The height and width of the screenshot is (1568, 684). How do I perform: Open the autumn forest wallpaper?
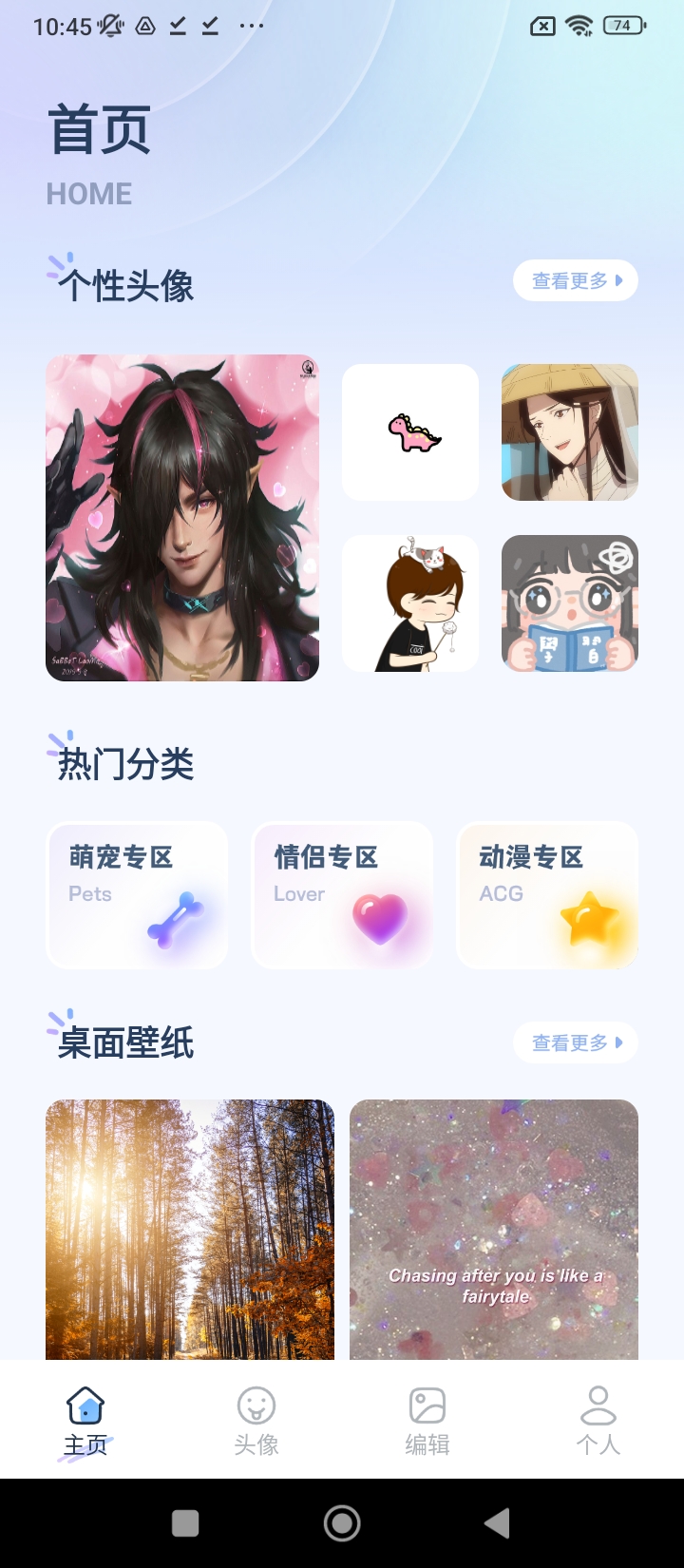click(190, 1229)
